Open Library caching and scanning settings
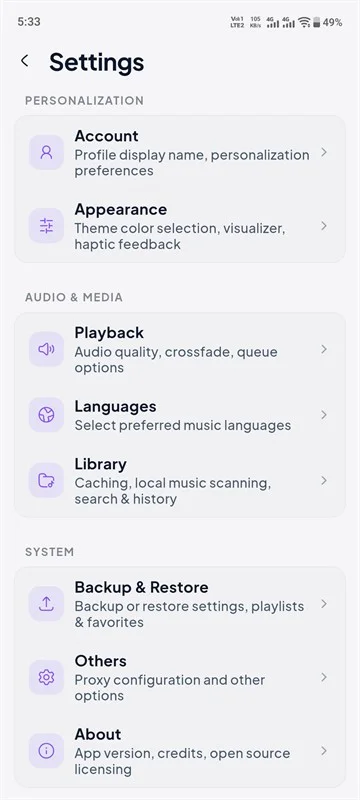This screenshot has height=800, width=360. (x=179, y=481)
